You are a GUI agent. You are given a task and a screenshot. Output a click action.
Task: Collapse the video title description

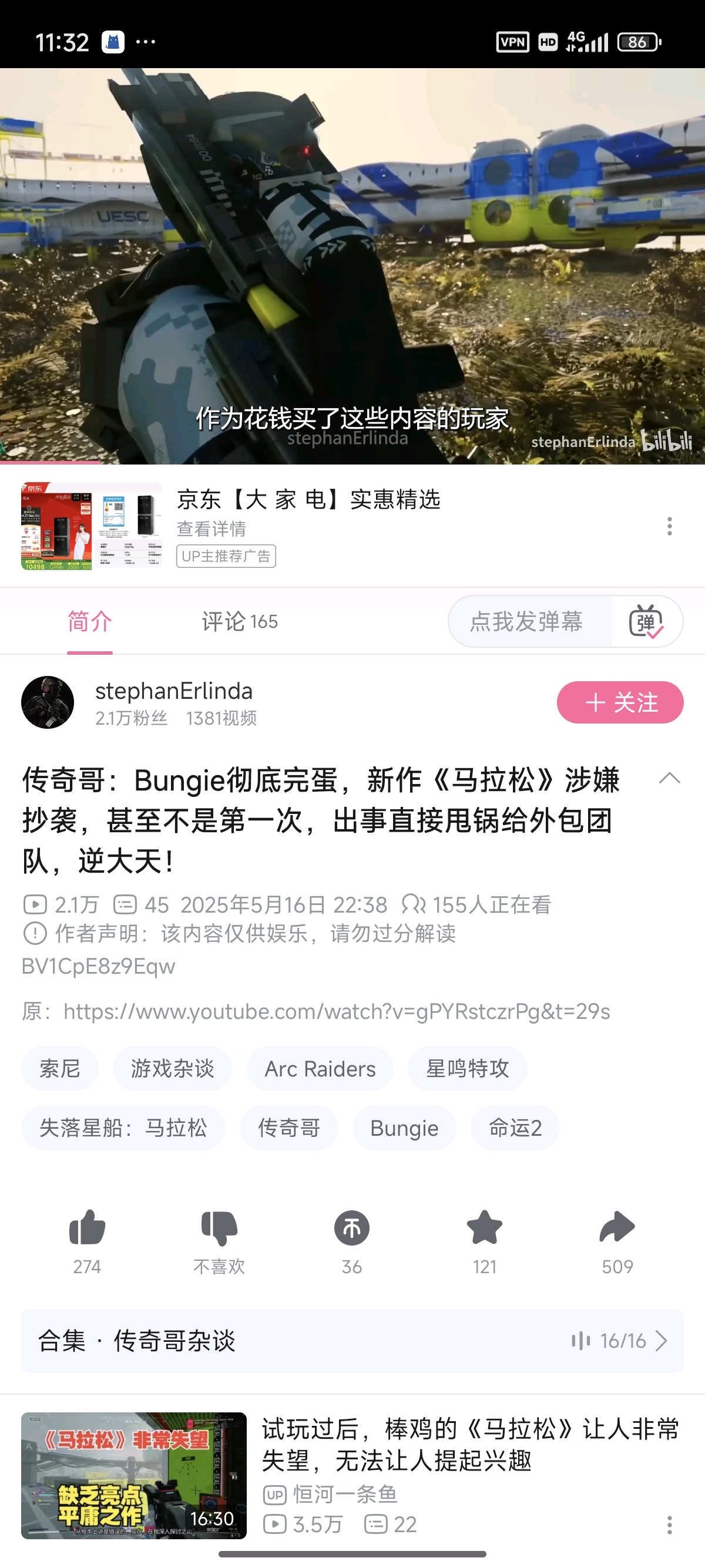[669, 779]
